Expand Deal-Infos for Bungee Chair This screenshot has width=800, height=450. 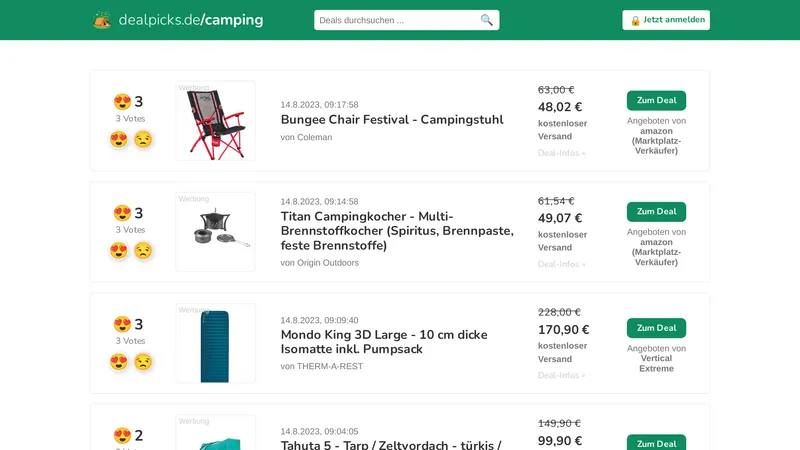point(561,153)
